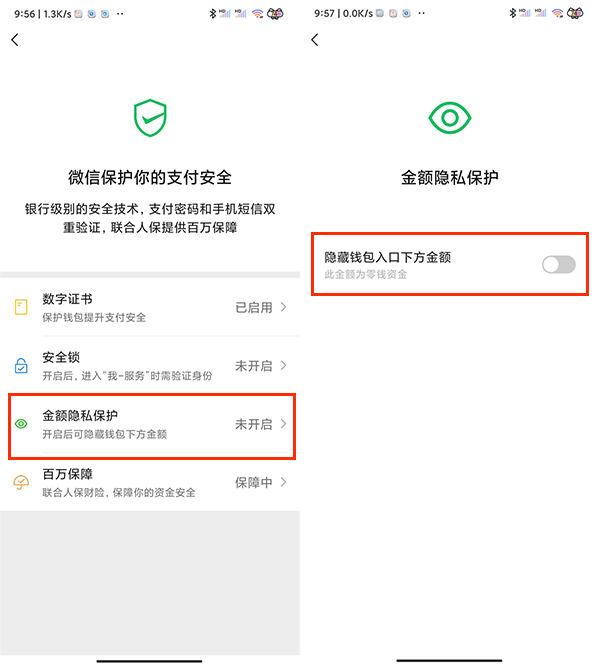Go back from the 微信保护你的支付安全 page
Image resolution: width=600 pixels, height=667 pixels.
click(15, 40)
